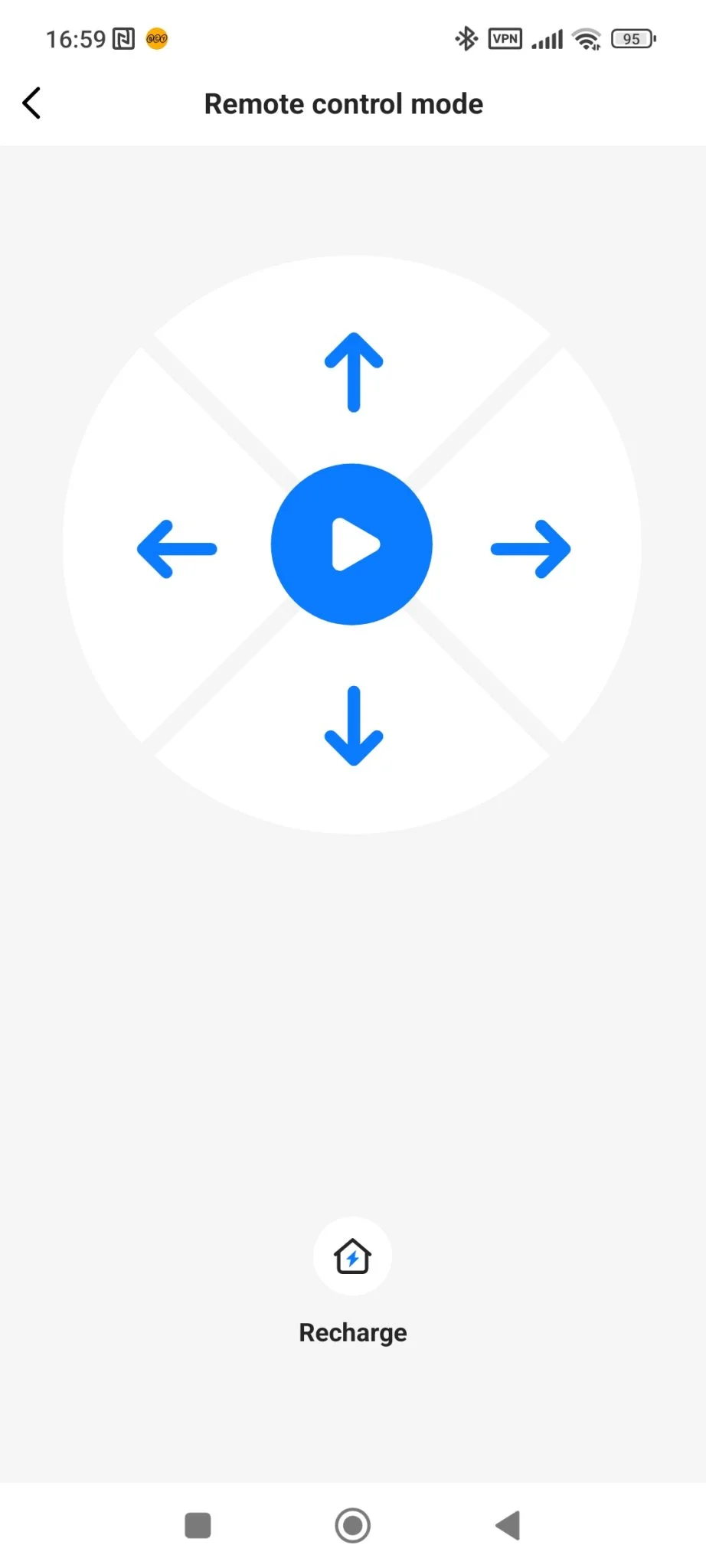This screenshot has width=706, height=1568.
Task: Open recent apps from the navigation bar
Action: (x=198, y=1525)
